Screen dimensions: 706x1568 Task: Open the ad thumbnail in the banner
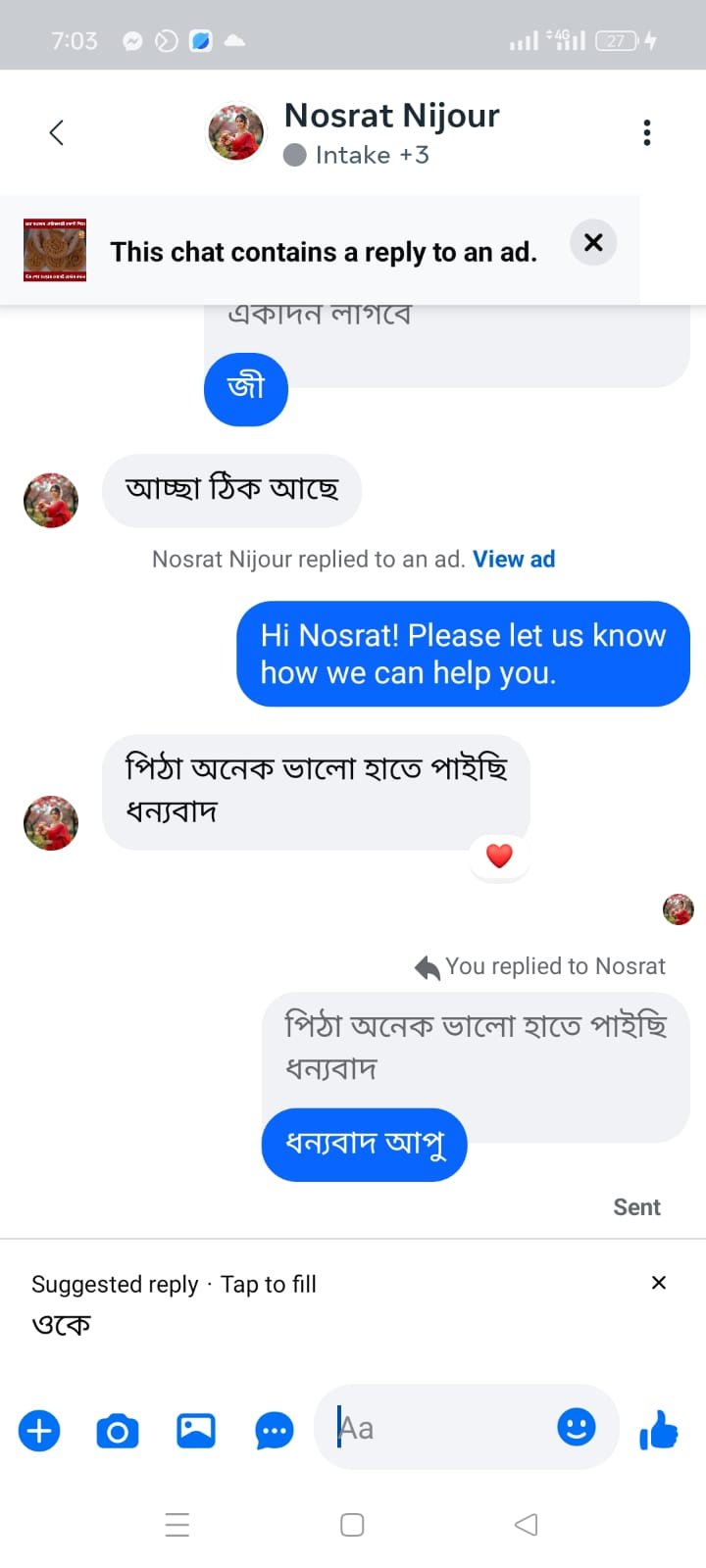55,251
